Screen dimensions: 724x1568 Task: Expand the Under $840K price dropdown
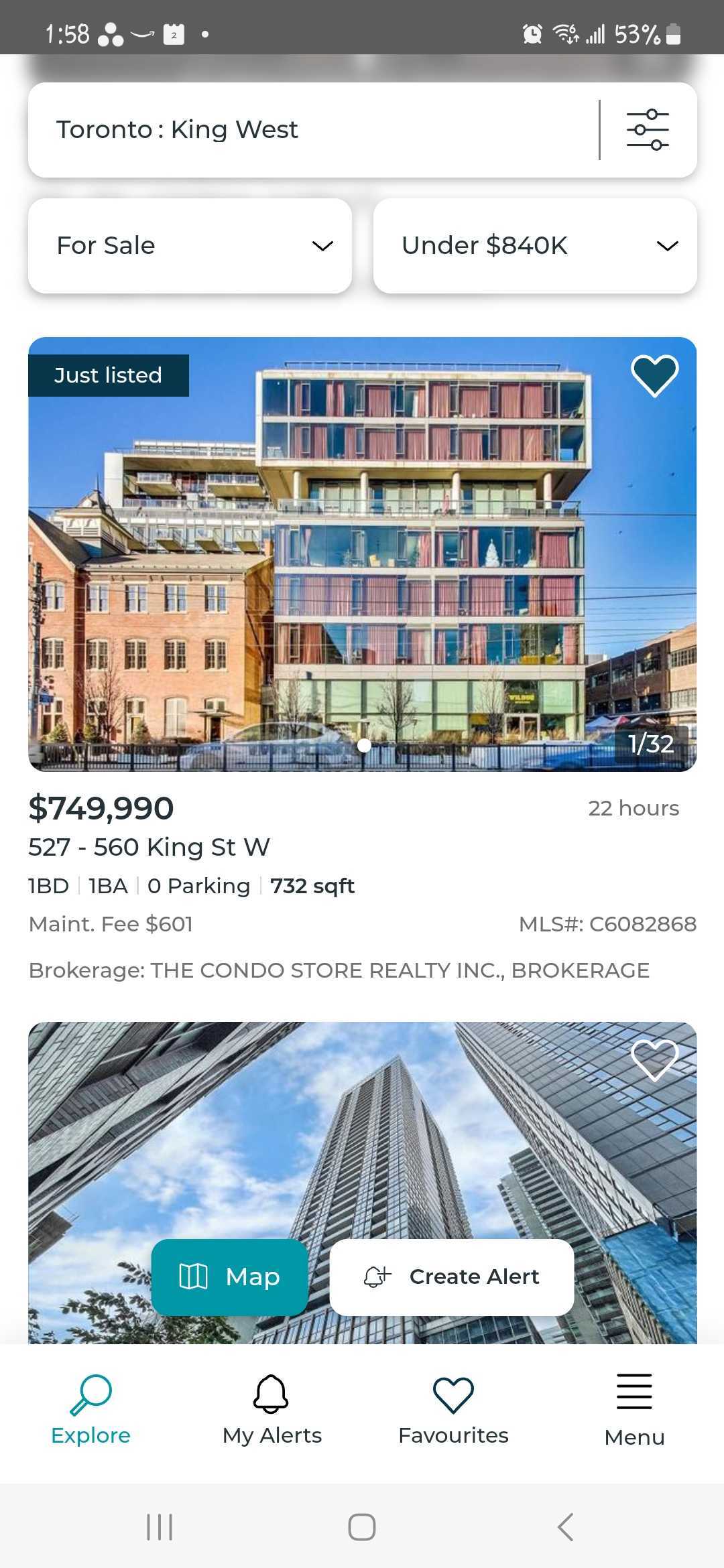pos(535,246)
